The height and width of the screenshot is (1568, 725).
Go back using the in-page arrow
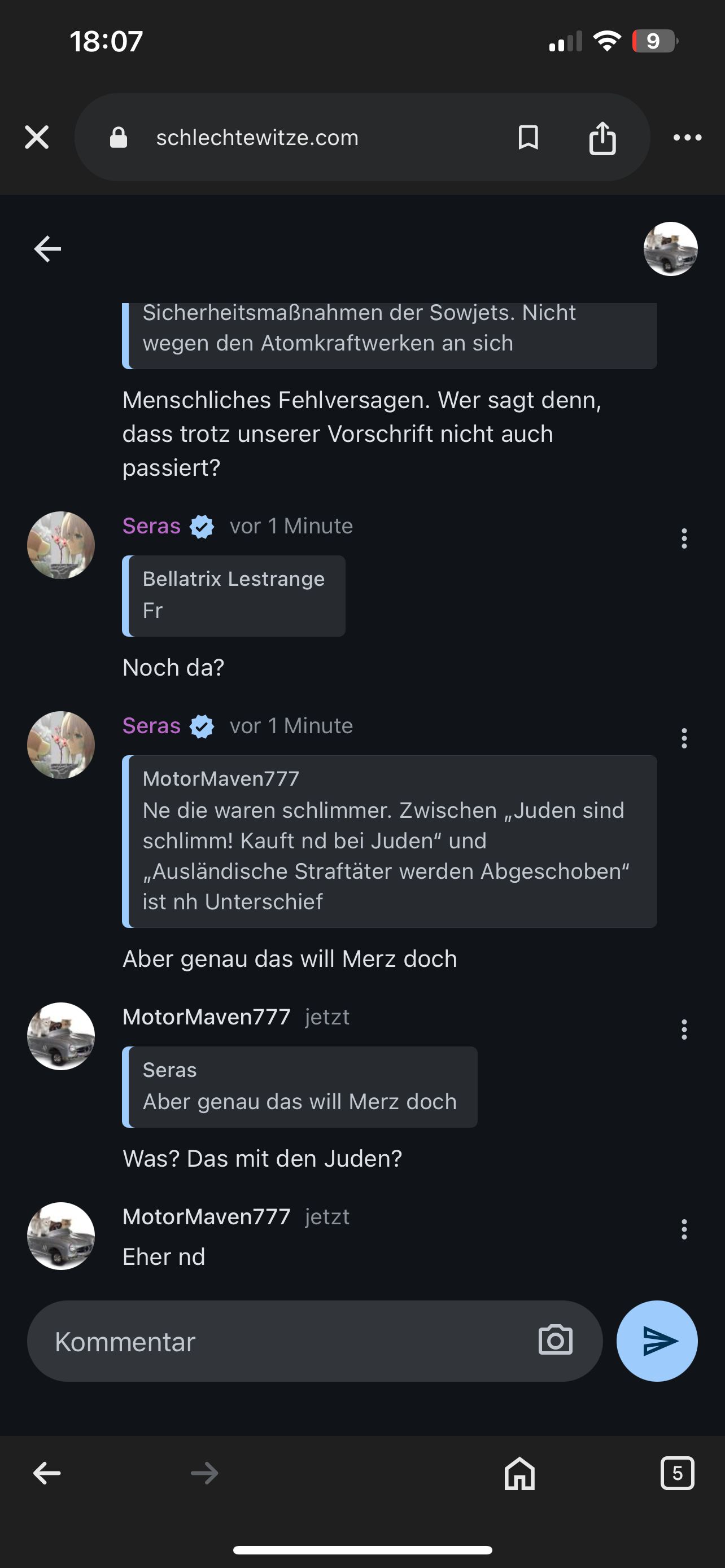(47, 248)
